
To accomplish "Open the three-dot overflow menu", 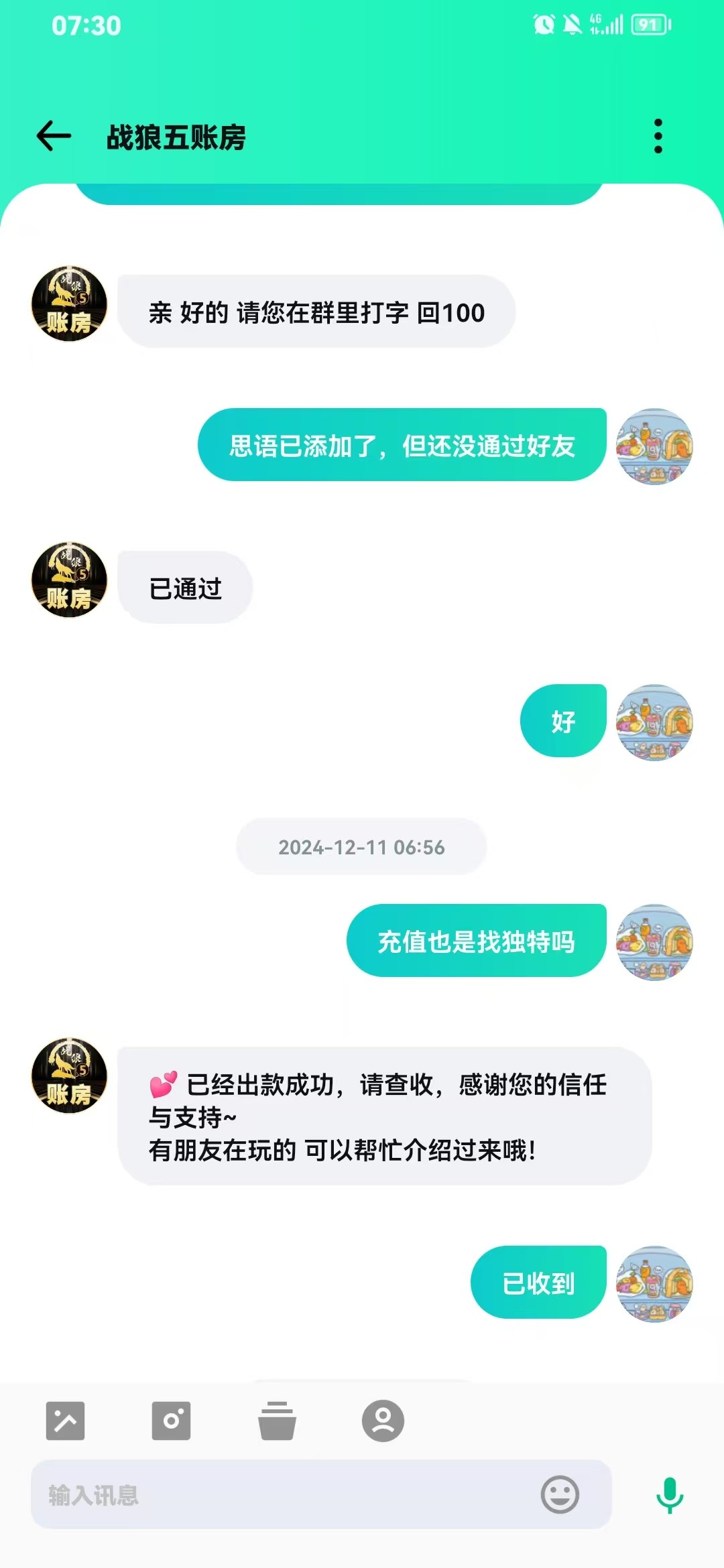I will point(658,136).
